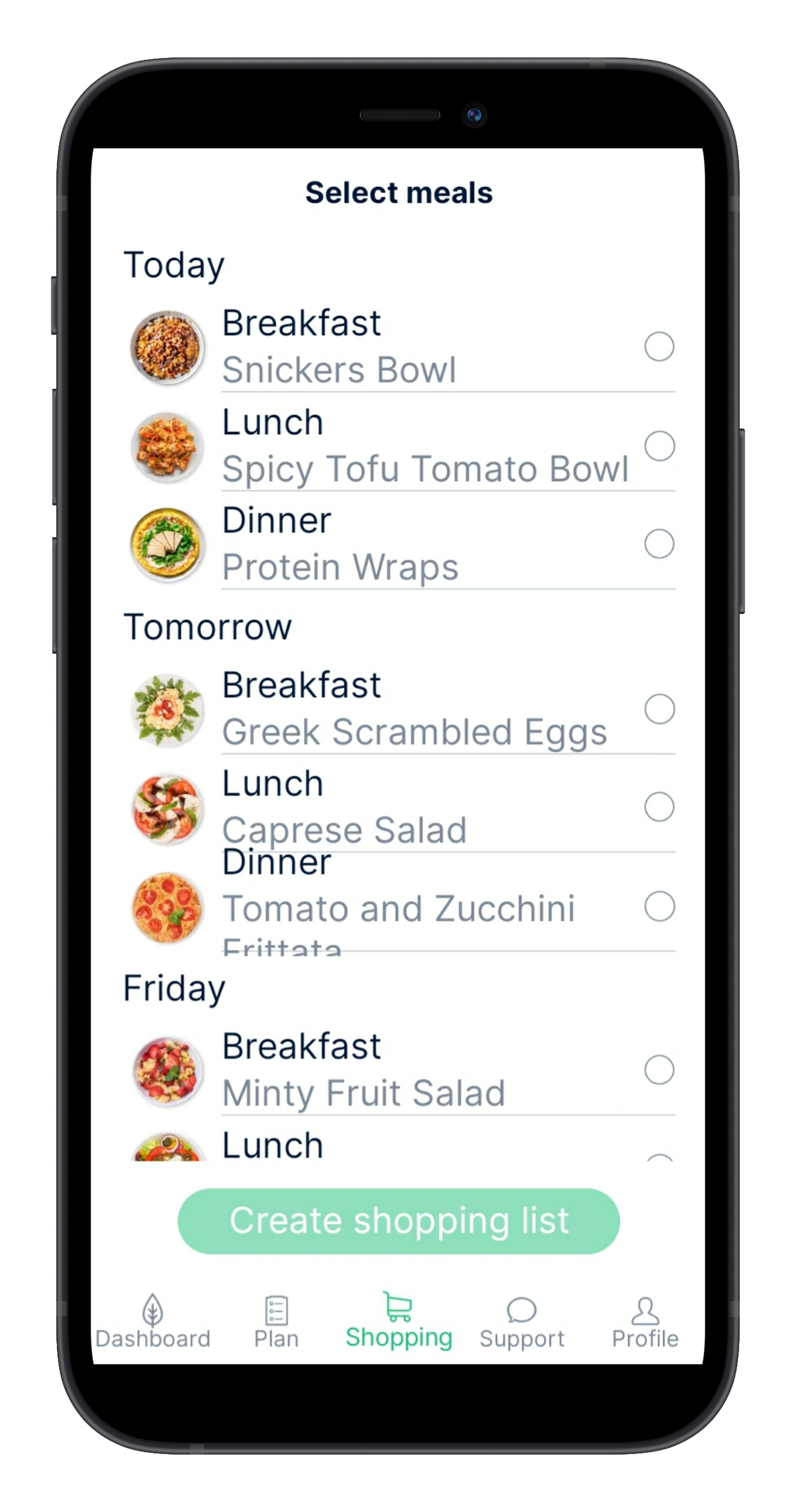This screenshot has height=1512, width=796.
Task: Tick tomorrow's Caprese Salad lunch
Action: click(659, 807)
